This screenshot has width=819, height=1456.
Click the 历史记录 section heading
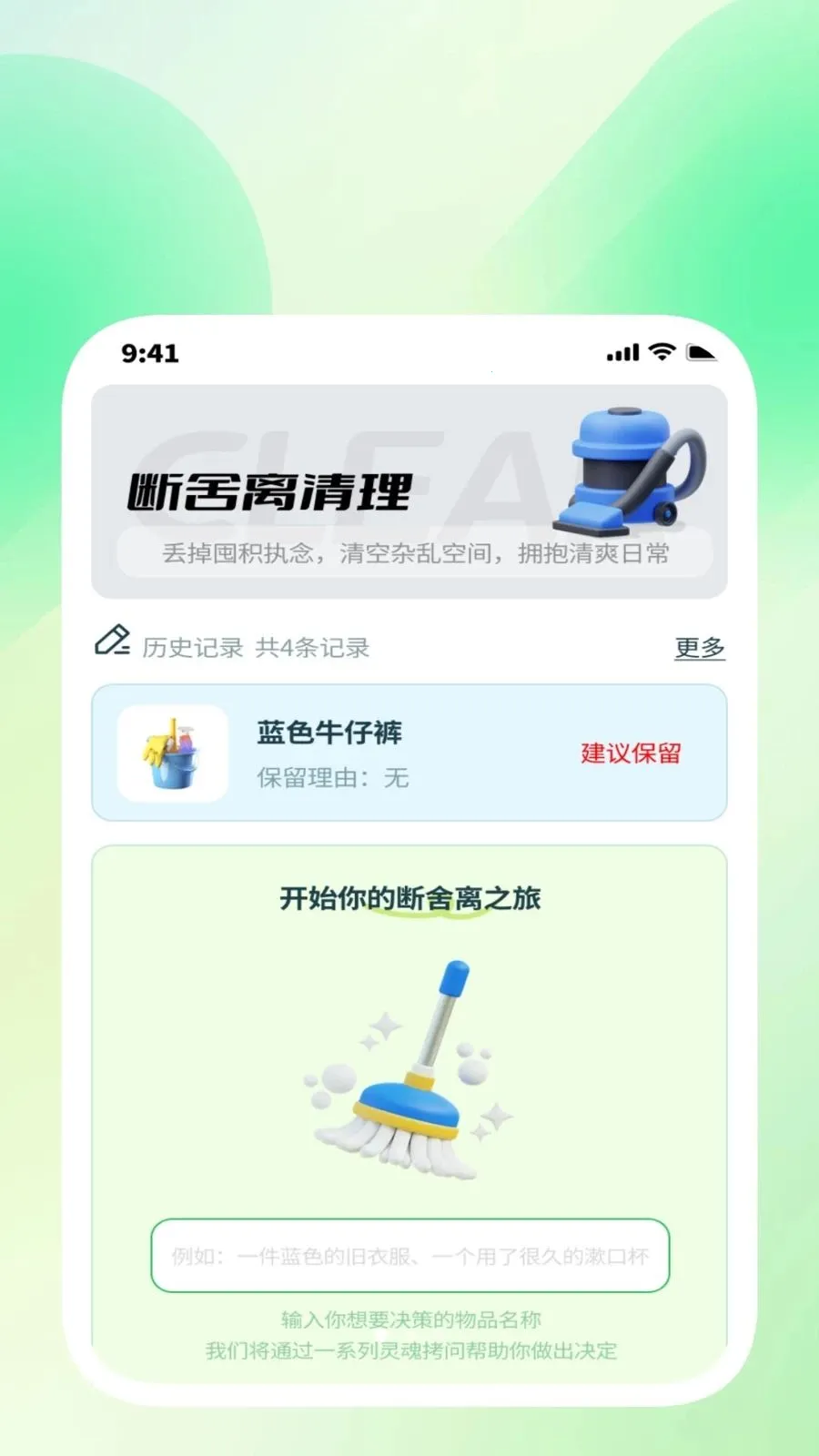pyautogui.click(x=191, y=647)
